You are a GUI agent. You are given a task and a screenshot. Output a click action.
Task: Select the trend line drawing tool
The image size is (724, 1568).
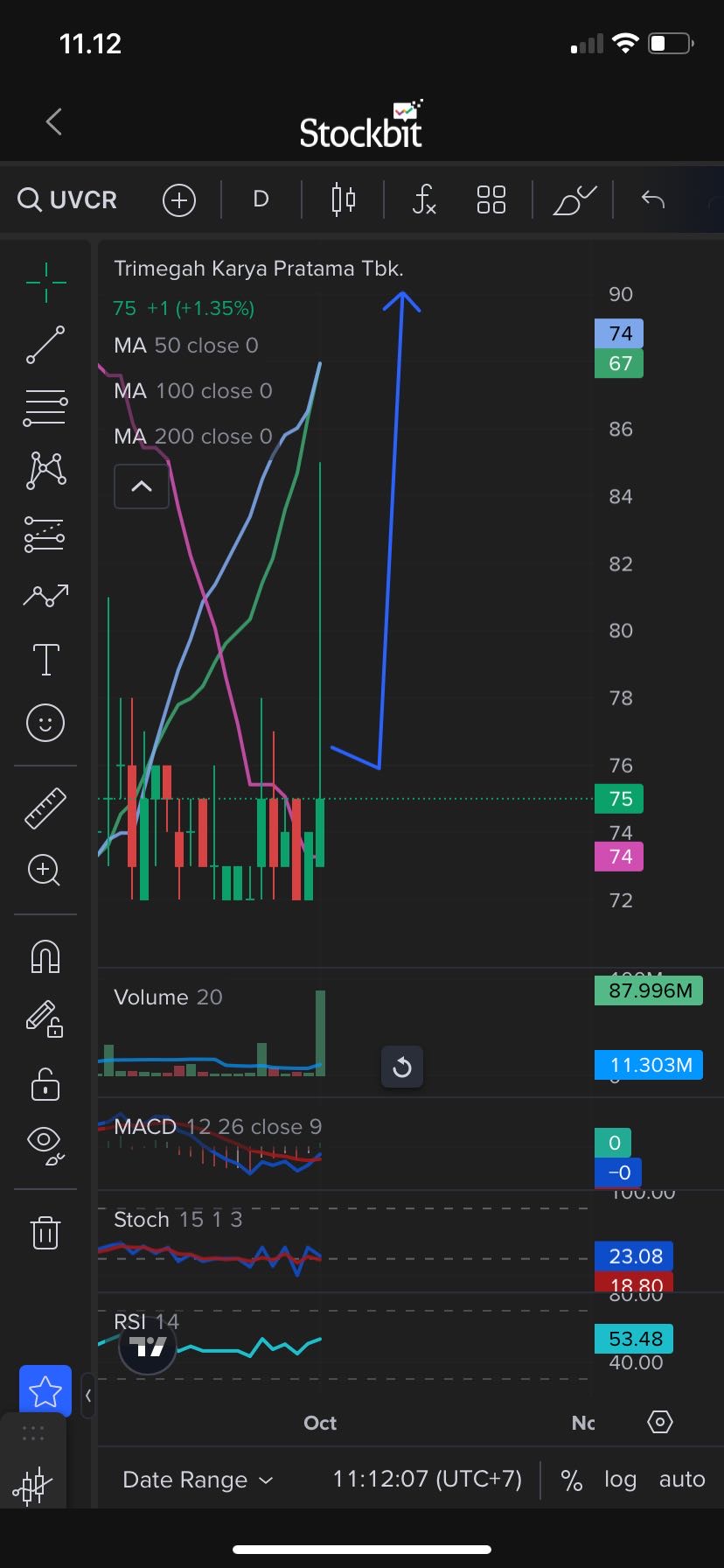click(45, 345)
